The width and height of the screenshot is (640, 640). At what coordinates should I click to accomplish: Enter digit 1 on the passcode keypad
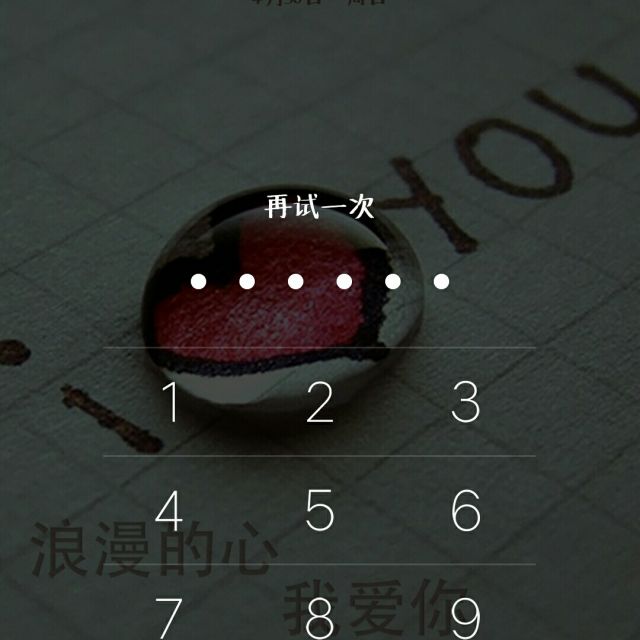(x=171, y=403)
